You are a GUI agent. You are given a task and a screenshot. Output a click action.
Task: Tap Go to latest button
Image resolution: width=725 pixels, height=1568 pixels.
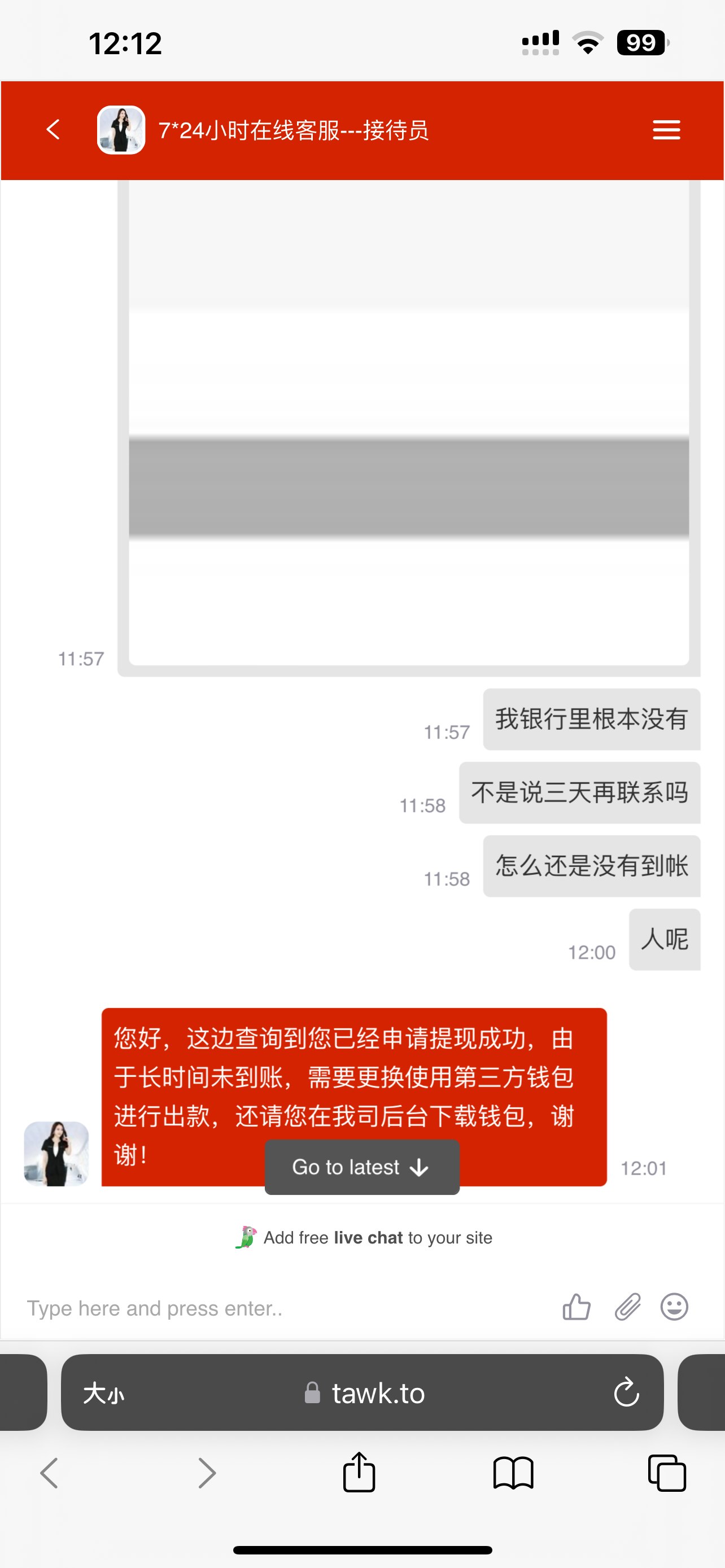tap(362, 1167)
